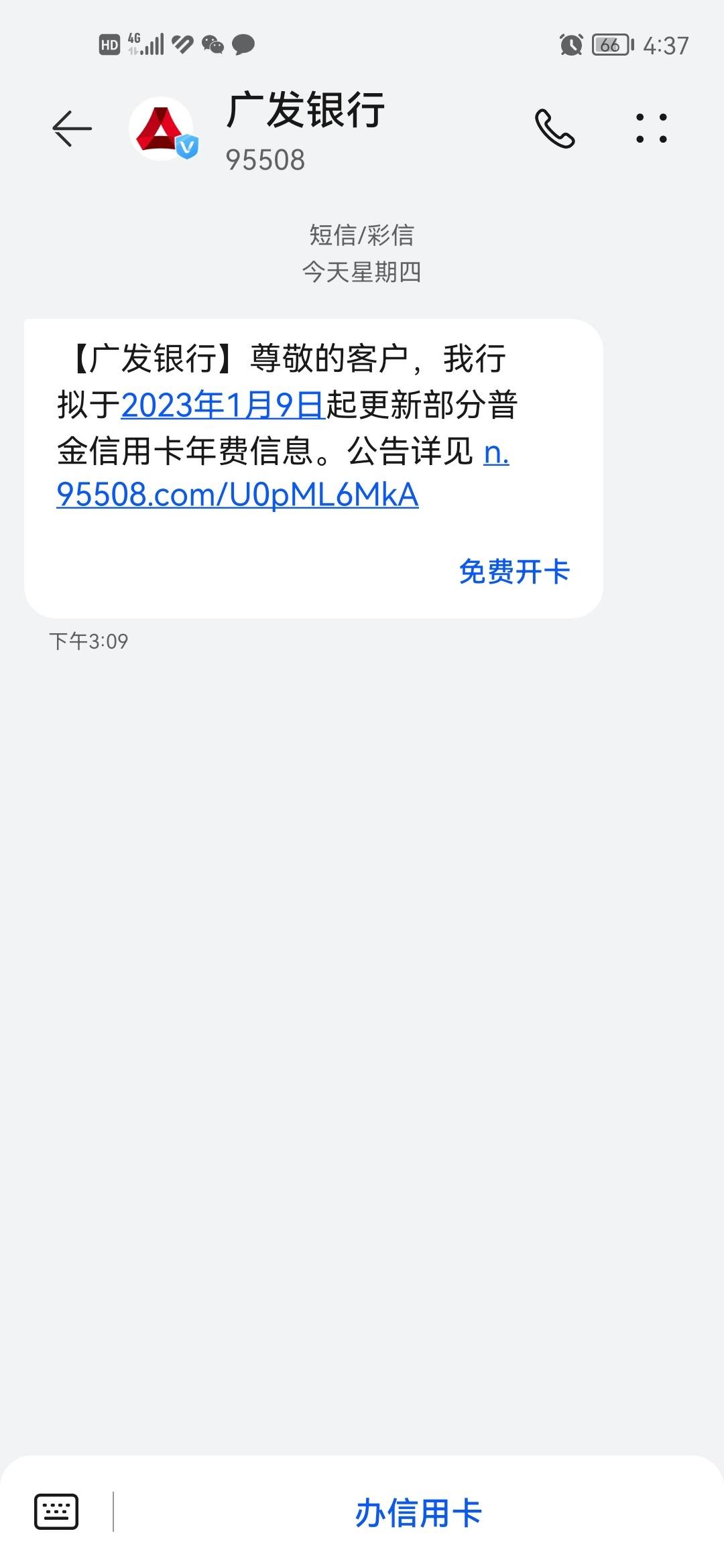Call 广发银行 at 95508
Image resolution: width=724 pixels, height=1568 pixels.
pyautogui.click(x=554, y=129)
